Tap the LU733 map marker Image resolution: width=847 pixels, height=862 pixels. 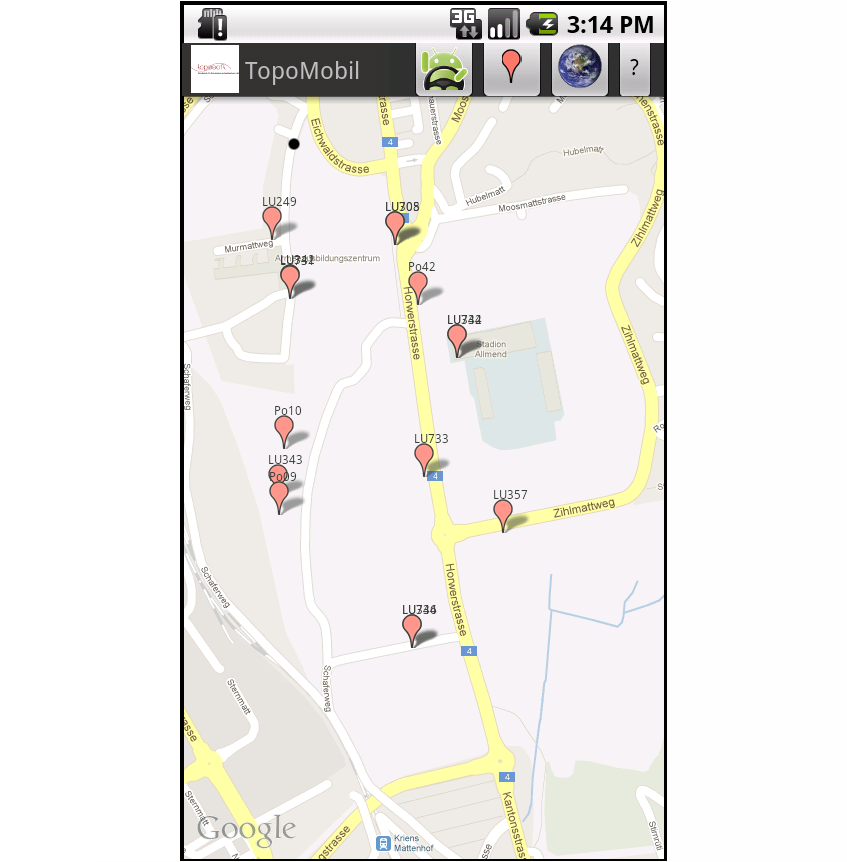424,457
